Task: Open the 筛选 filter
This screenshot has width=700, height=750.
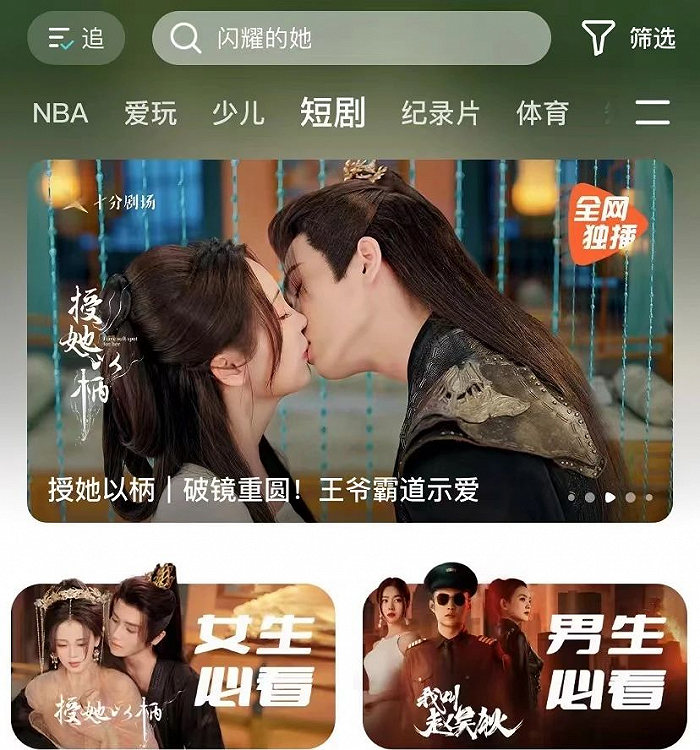Action: point(629,39)
